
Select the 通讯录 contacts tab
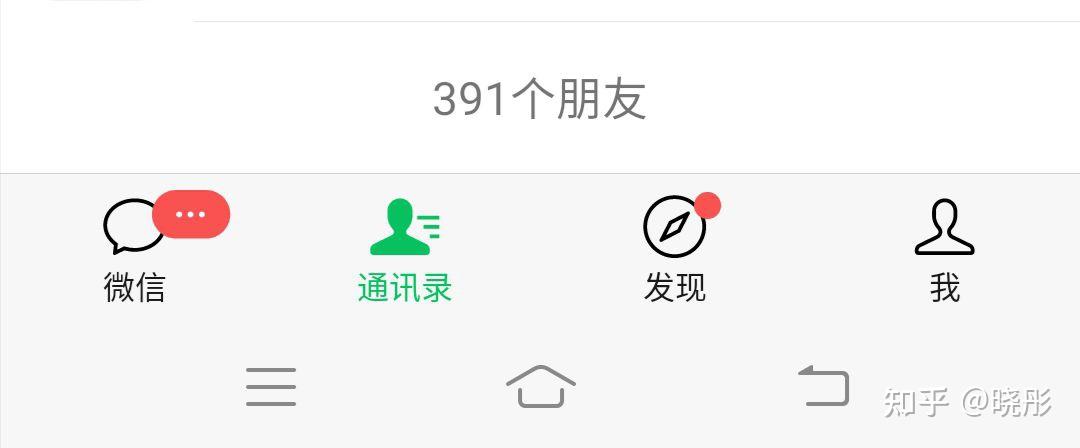(405, 250)
